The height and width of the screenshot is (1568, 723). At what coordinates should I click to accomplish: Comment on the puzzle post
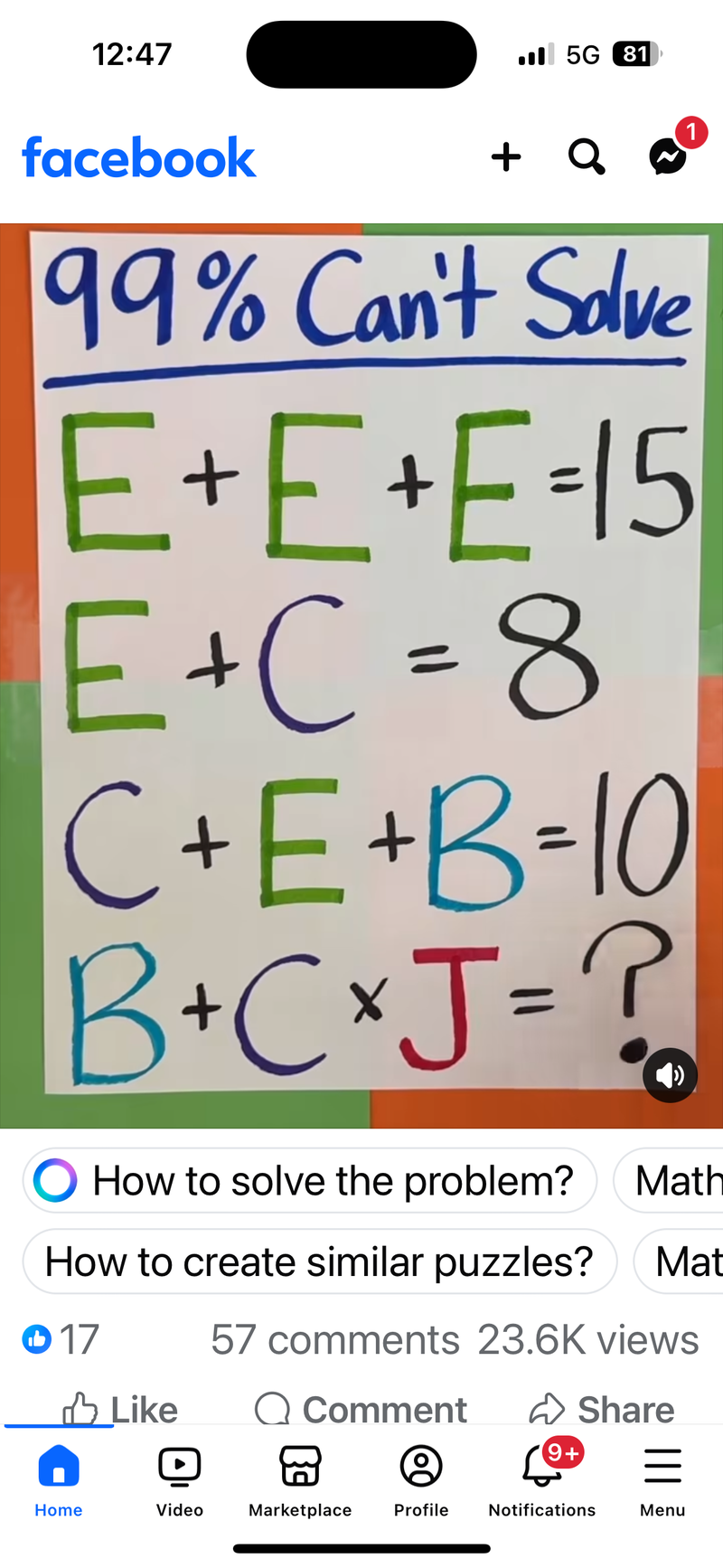[x=361, y=1408]
